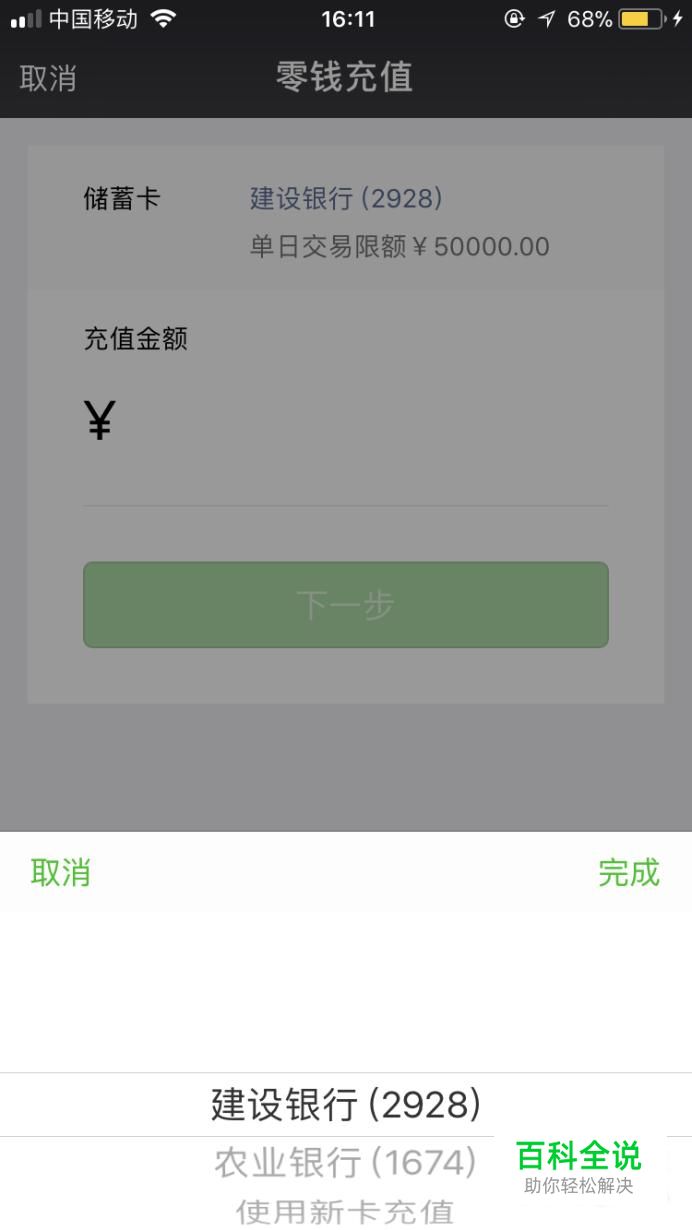Choose 使用新卡充值 option
692x1230 pixels.
[x=345, y=1211]
